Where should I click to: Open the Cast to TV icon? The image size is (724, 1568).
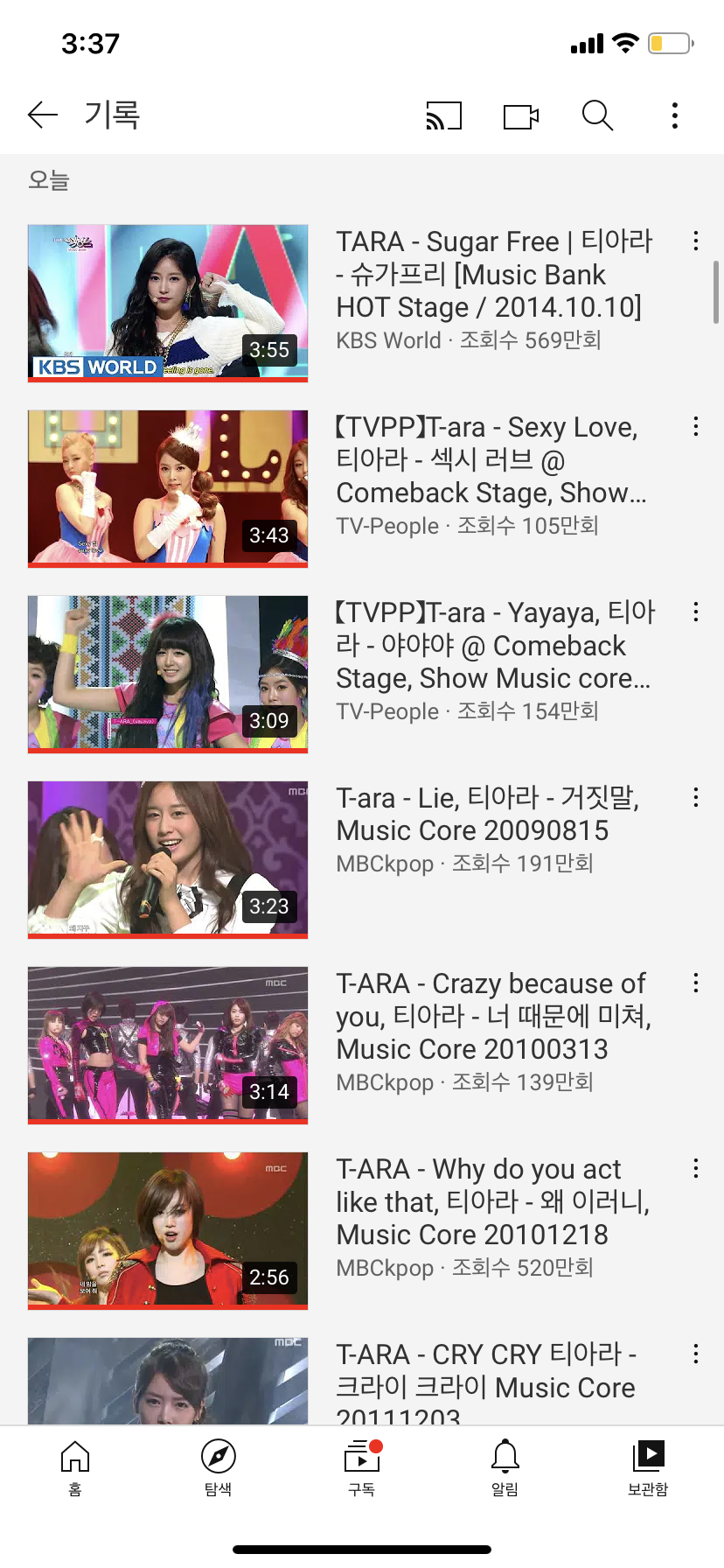pos(442,115)
